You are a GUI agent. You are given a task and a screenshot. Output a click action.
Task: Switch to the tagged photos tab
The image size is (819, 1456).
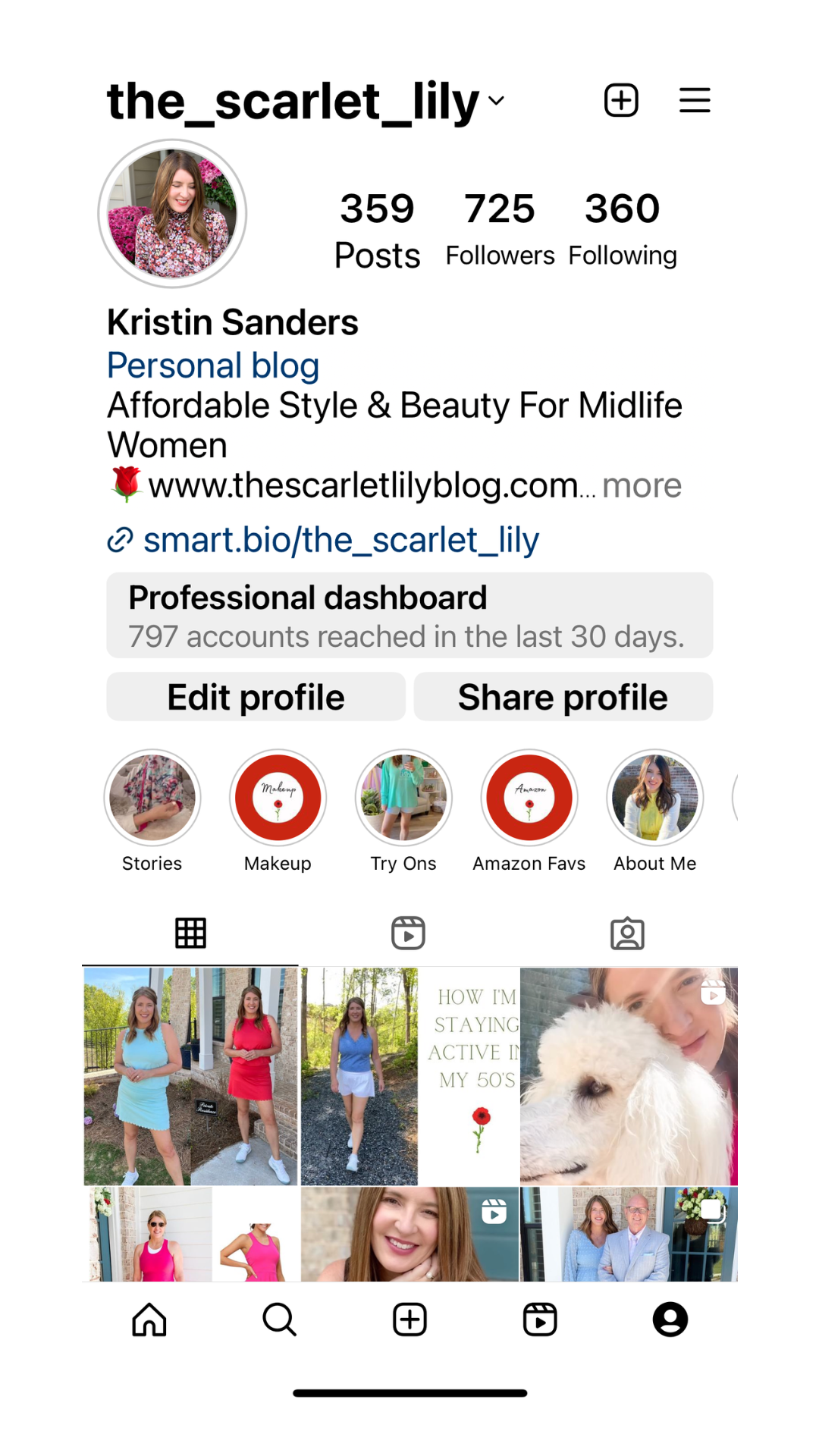[x=628, y=934]
